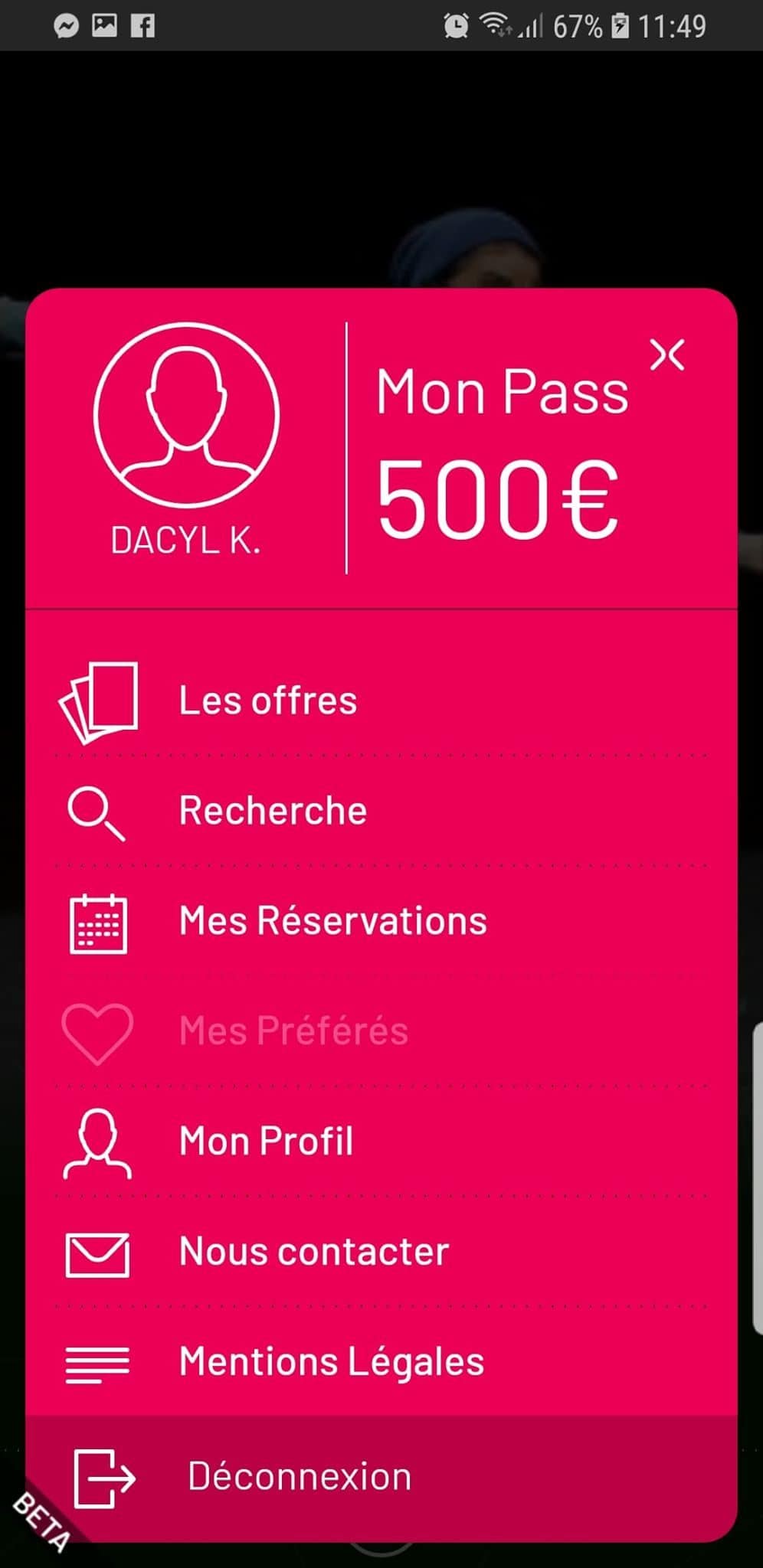Tap the DACYL K. profile avatar
Screen dimensions: 763x1568
186,415
